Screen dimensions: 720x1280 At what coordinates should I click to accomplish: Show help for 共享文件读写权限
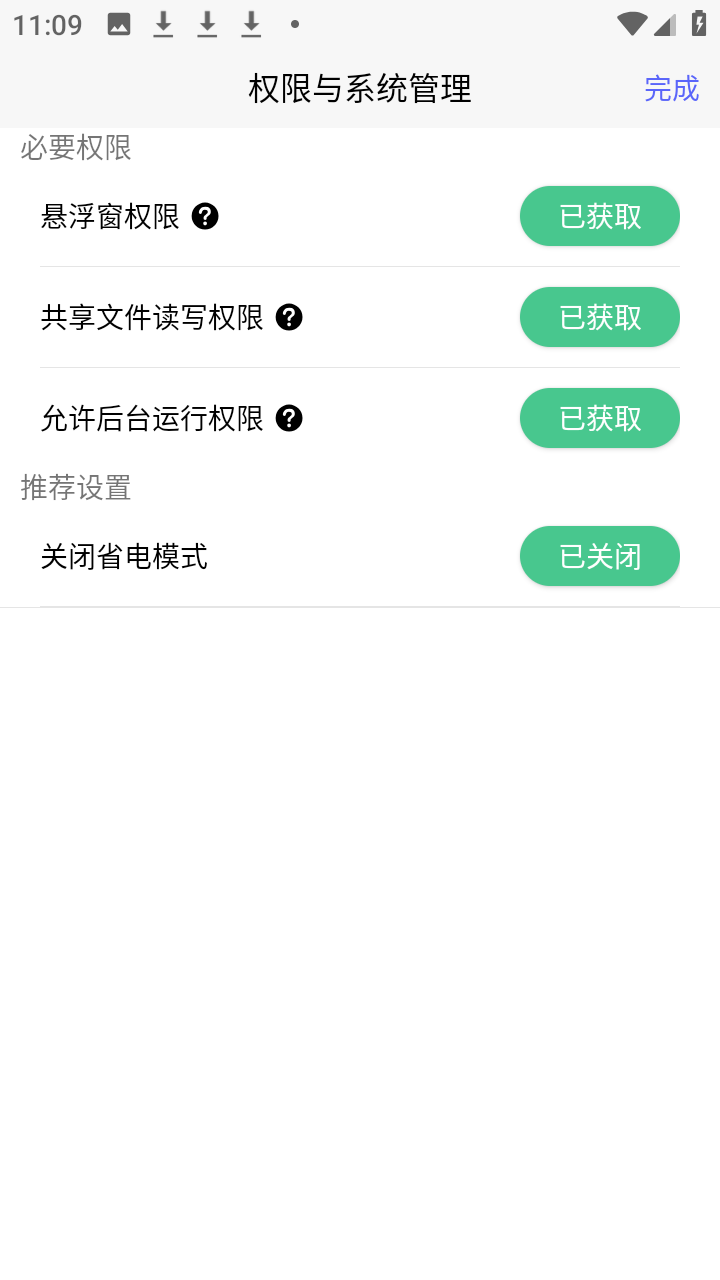289,317
